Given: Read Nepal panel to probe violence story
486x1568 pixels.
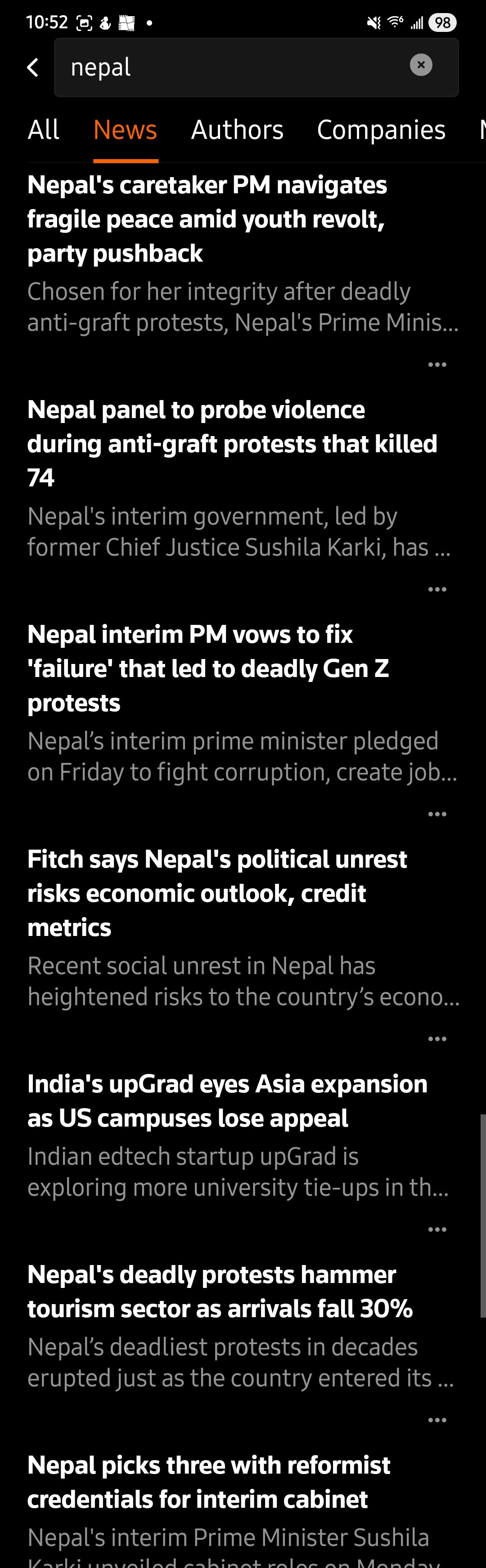Looking at the screenshot, I should (231, 444).
